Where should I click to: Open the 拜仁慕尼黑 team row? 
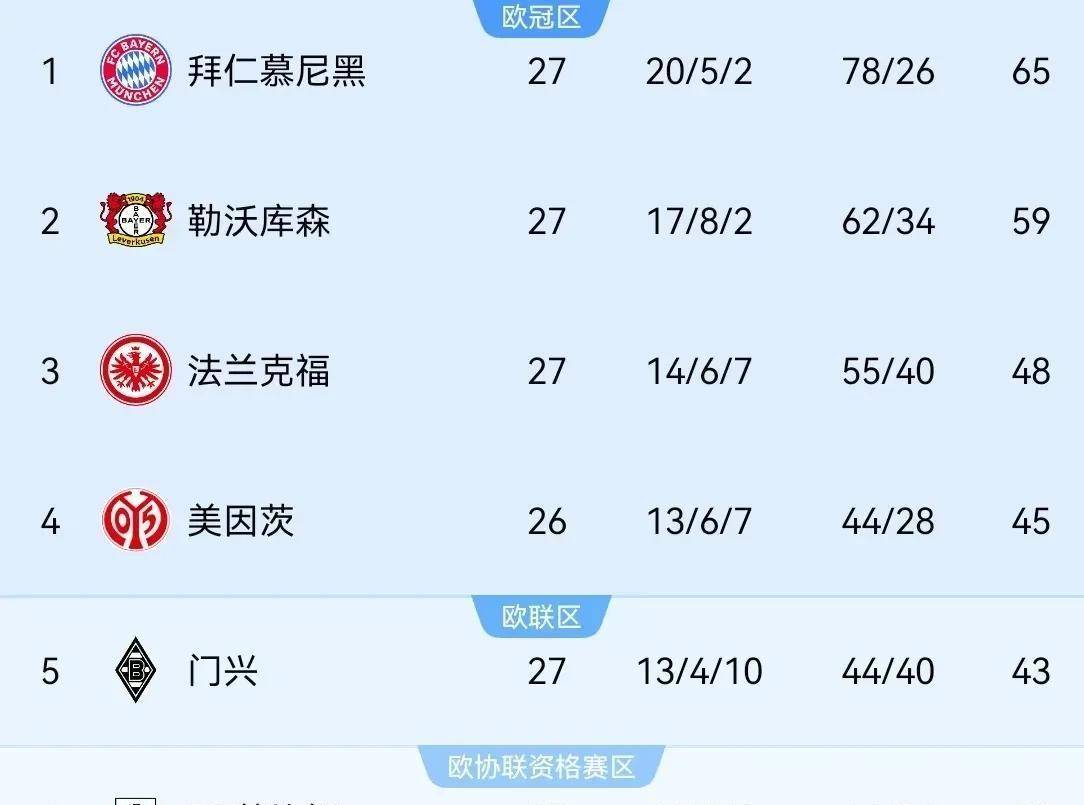click(277, 72)
